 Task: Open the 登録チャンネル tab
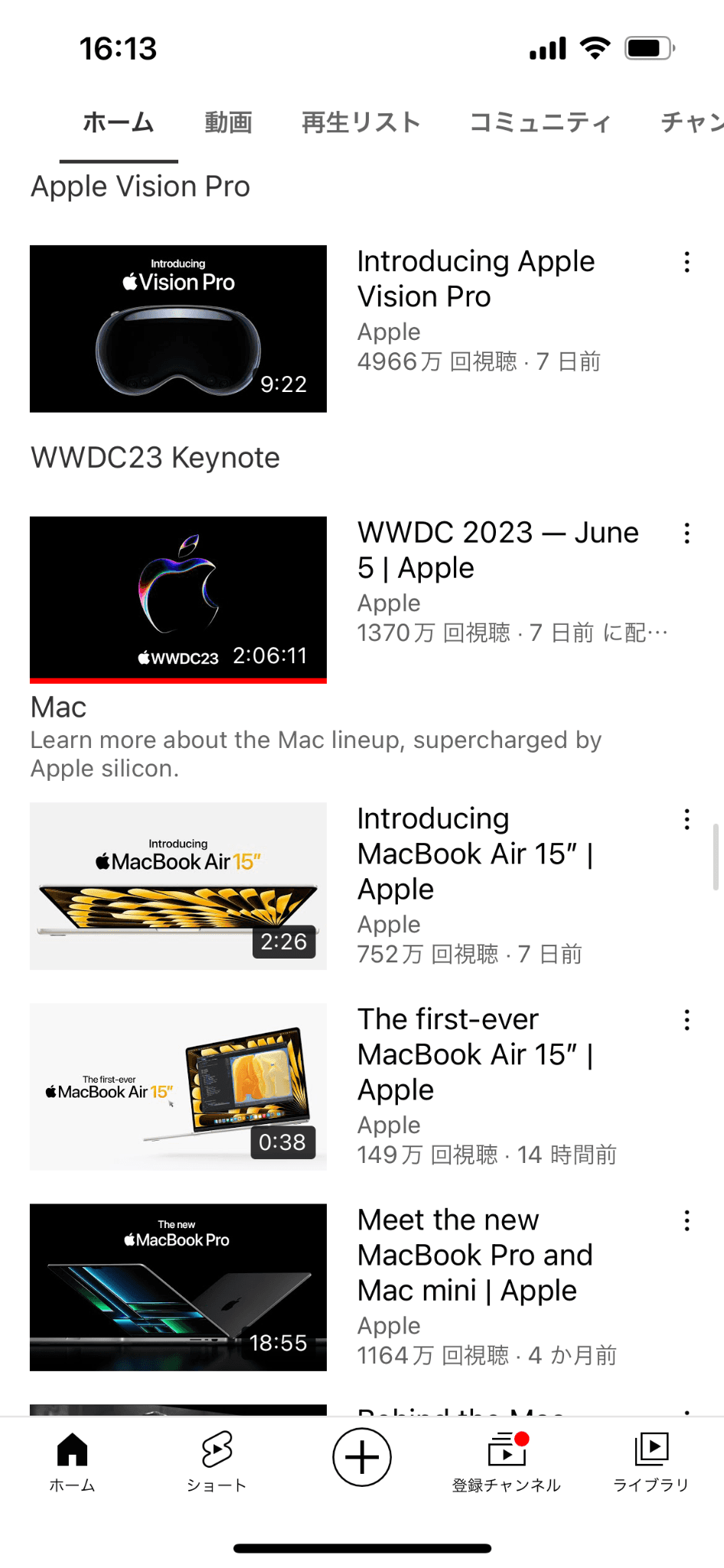point(506,1461)
